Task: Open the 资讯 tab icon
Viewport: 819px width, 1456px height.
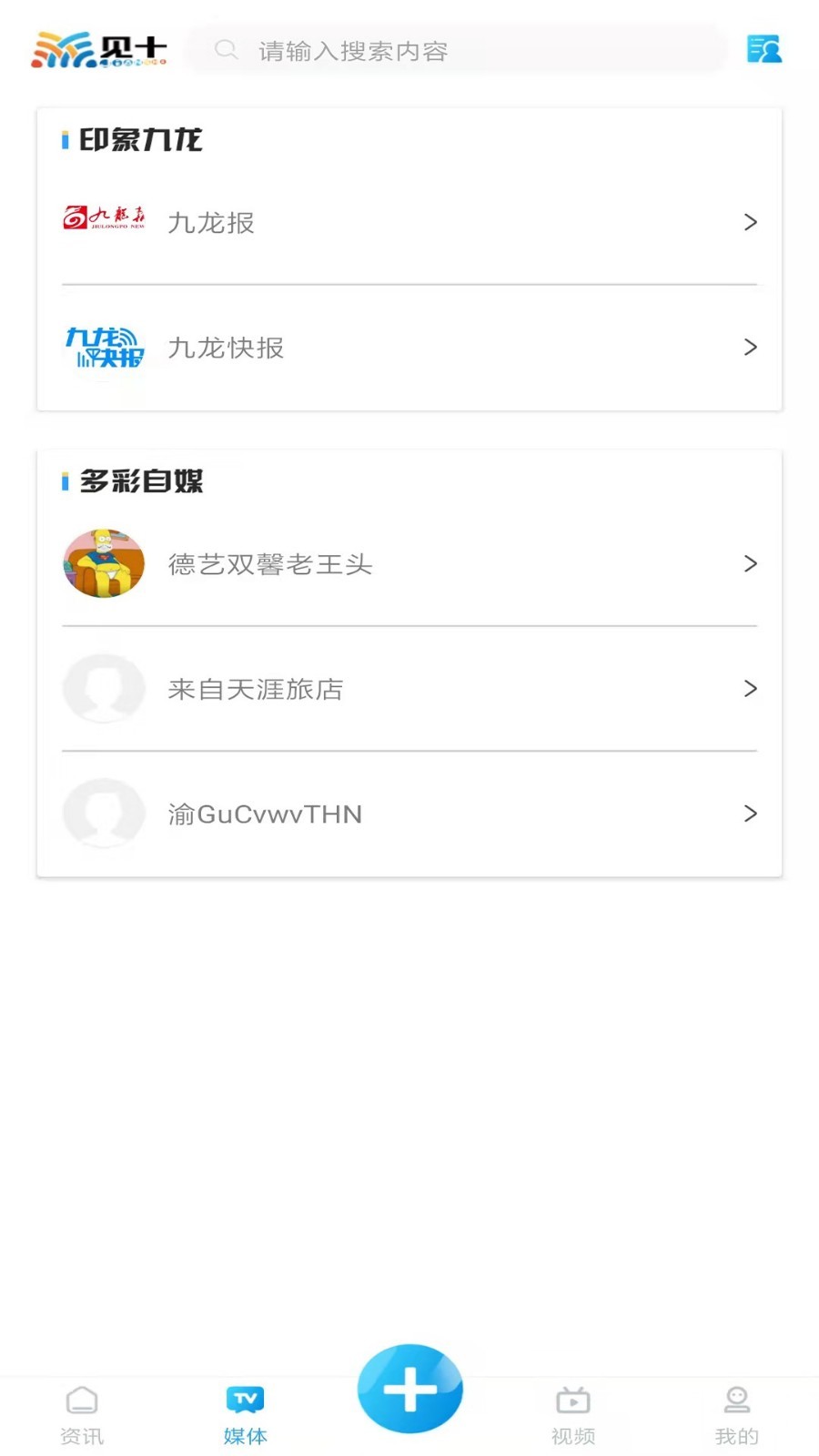Action: (82, 1400)
